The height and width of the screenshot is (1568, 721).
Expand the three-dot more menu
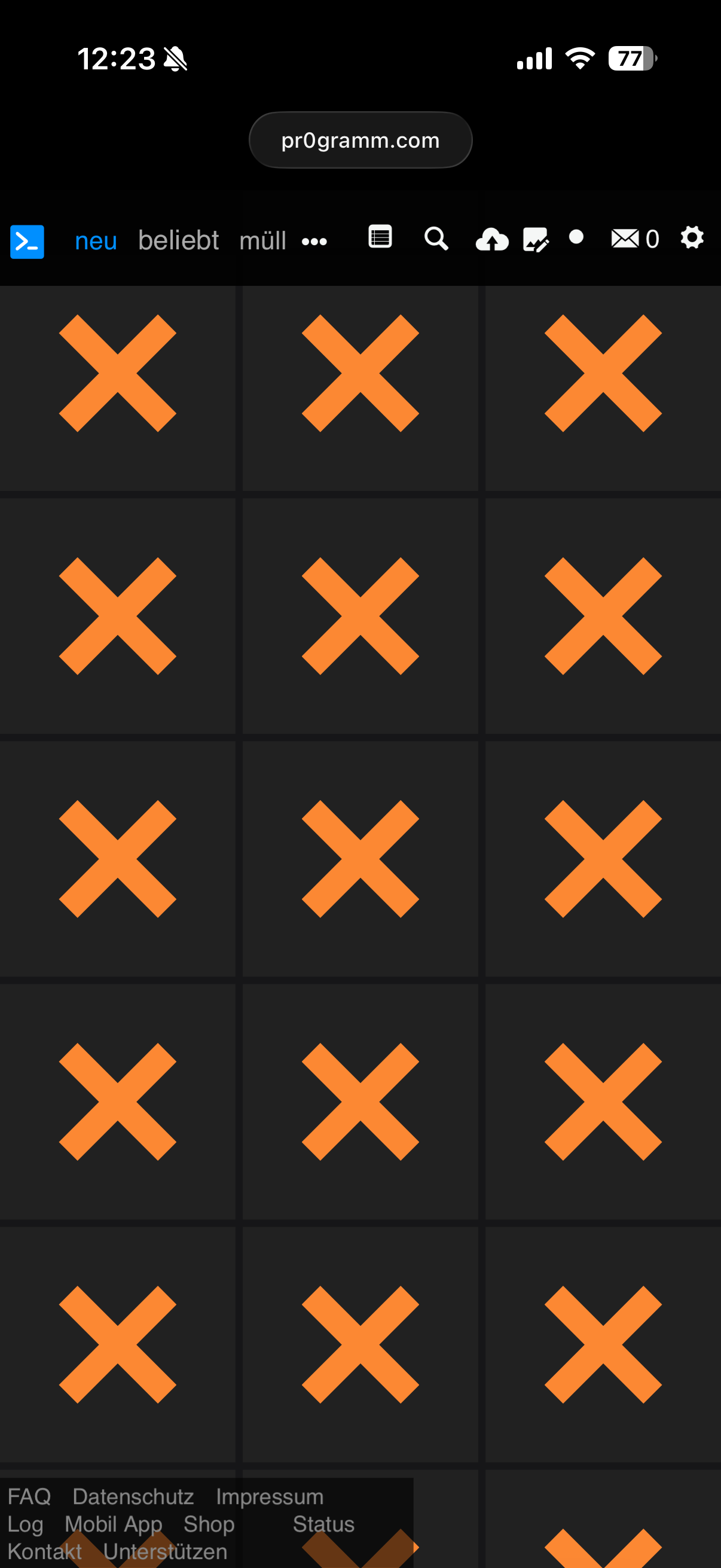coord(314,242)
